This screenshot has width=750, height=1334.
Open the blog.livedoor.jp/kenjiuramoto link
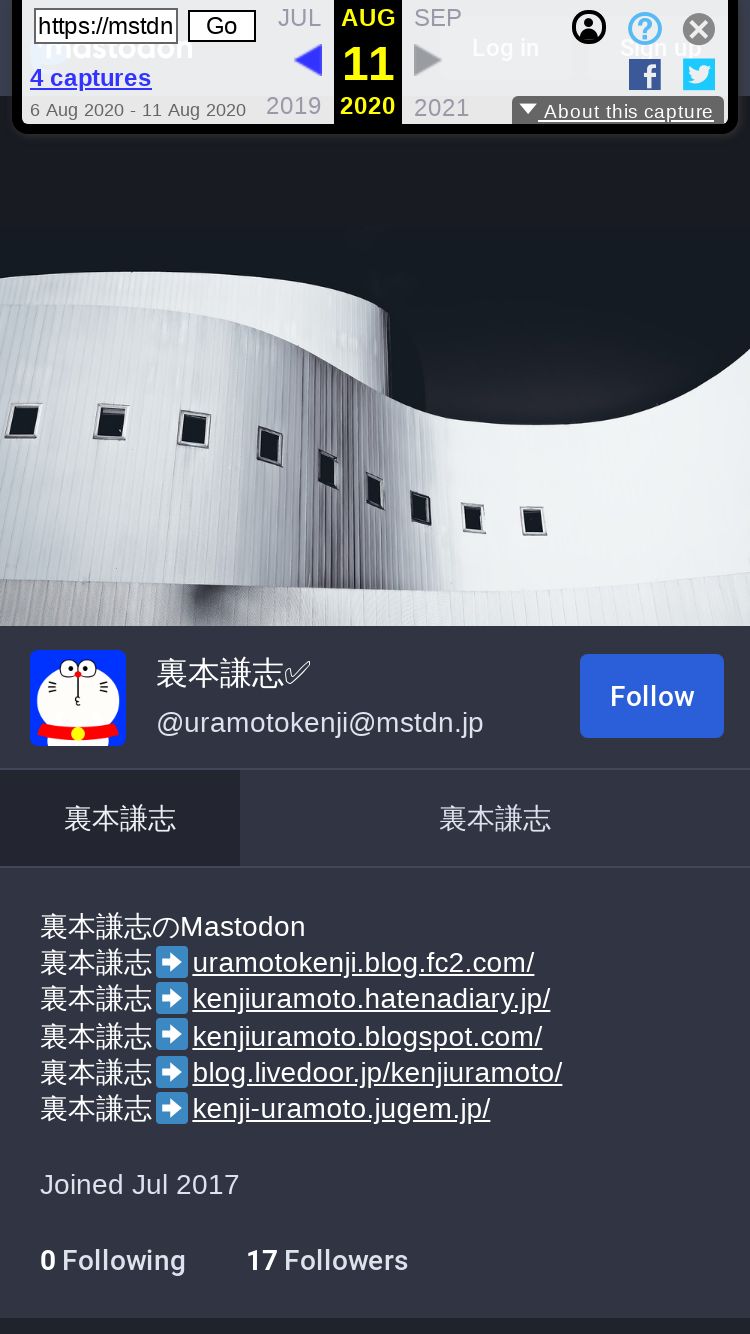click(377, 1073)
